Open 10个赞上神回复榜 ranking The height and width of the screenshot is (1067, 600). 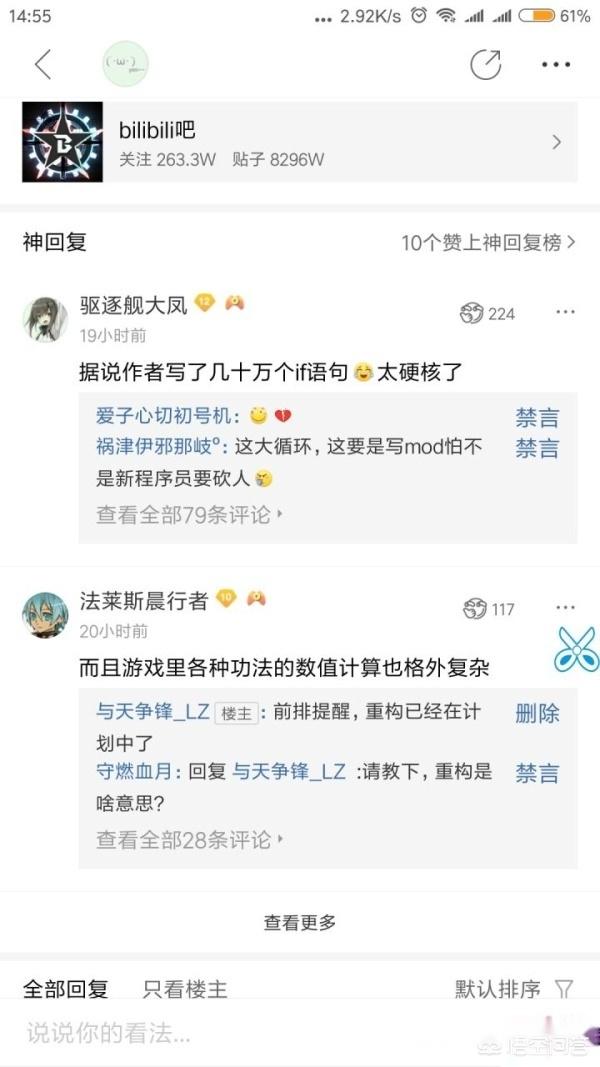488,242
